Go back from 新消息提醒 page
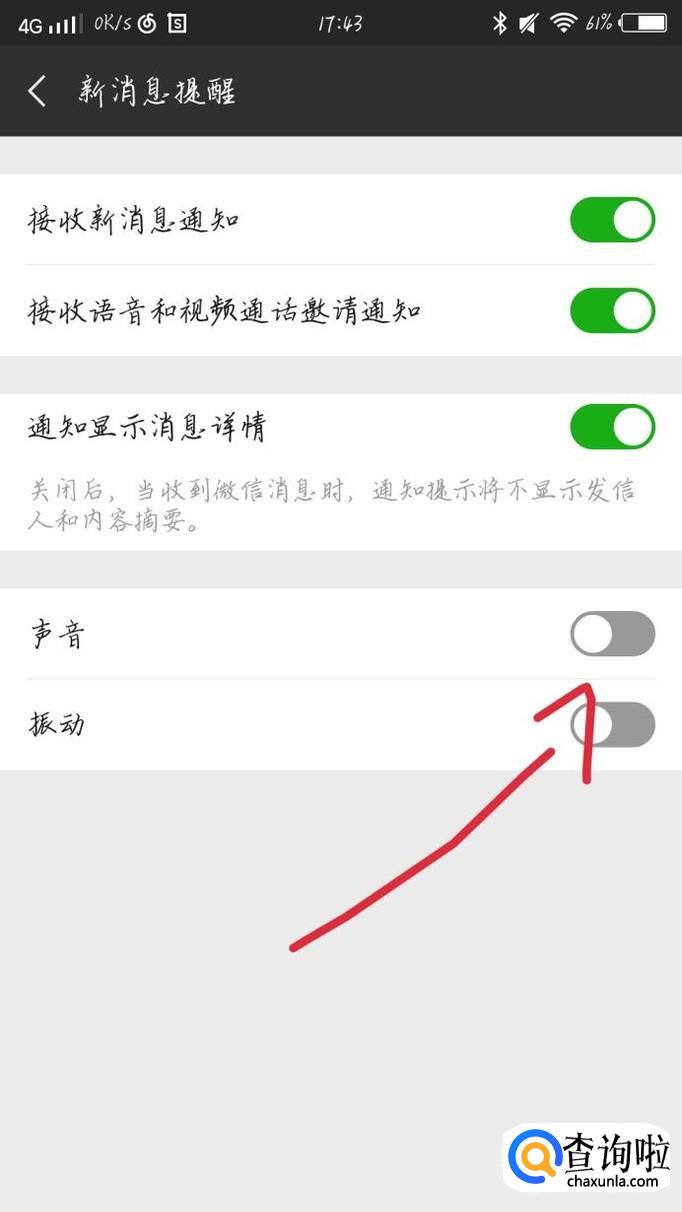This screenshot has height=1212, width=682. tap(37, 91)
